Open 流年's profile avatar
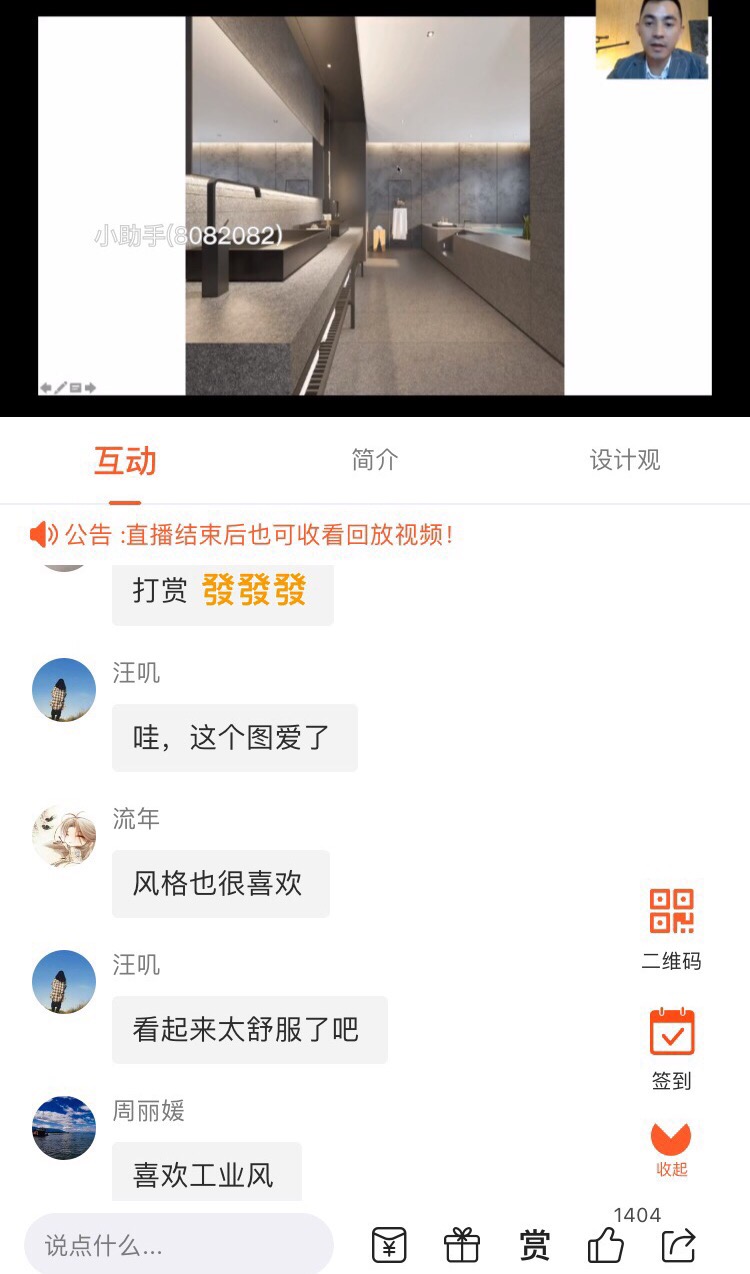Viewport: 750px width, 1274px height. pos(64,836)
